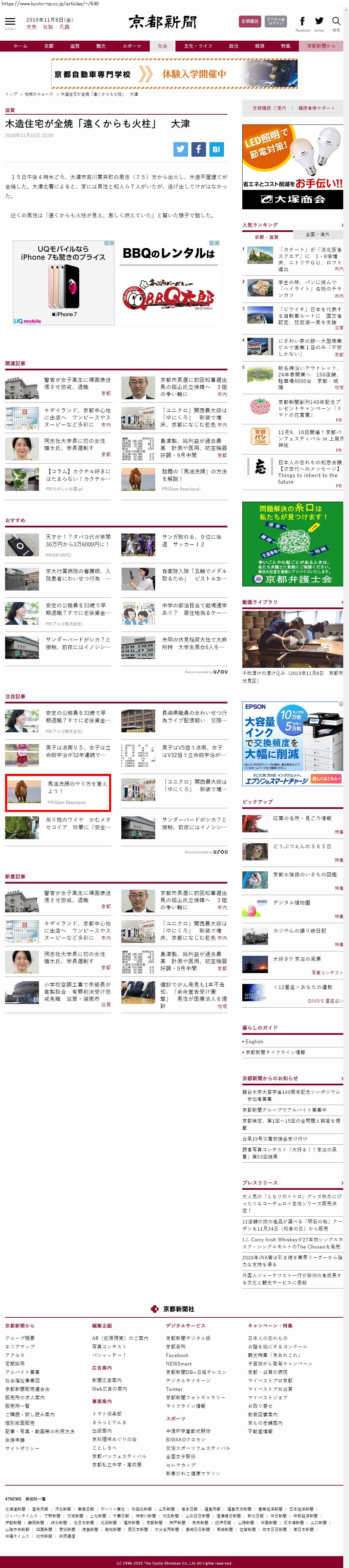Image resolution: width=349 pixels, height=1568 pixels.
Task: Open the search magnifier icon
Action: (x=336, y=21)
